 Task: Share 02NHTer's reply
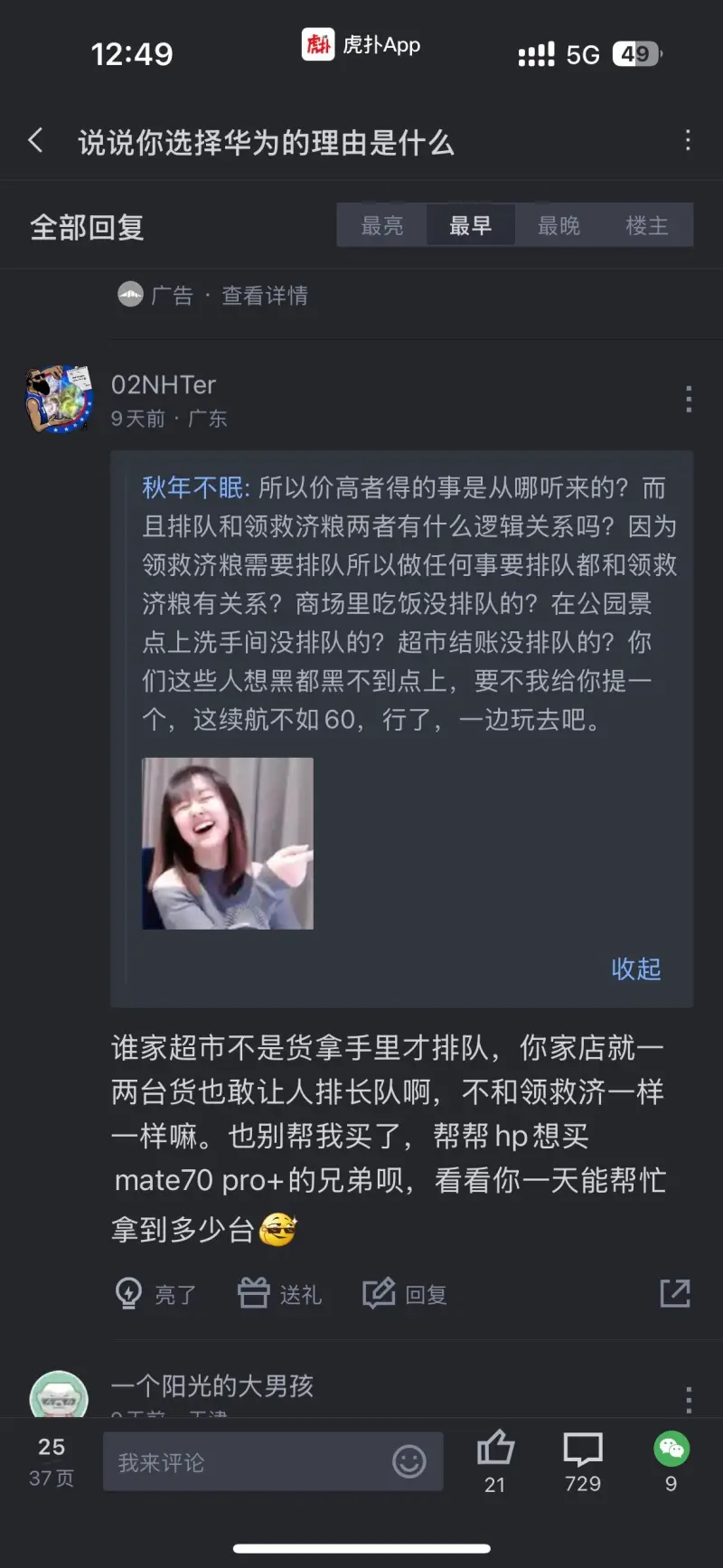674,1293
